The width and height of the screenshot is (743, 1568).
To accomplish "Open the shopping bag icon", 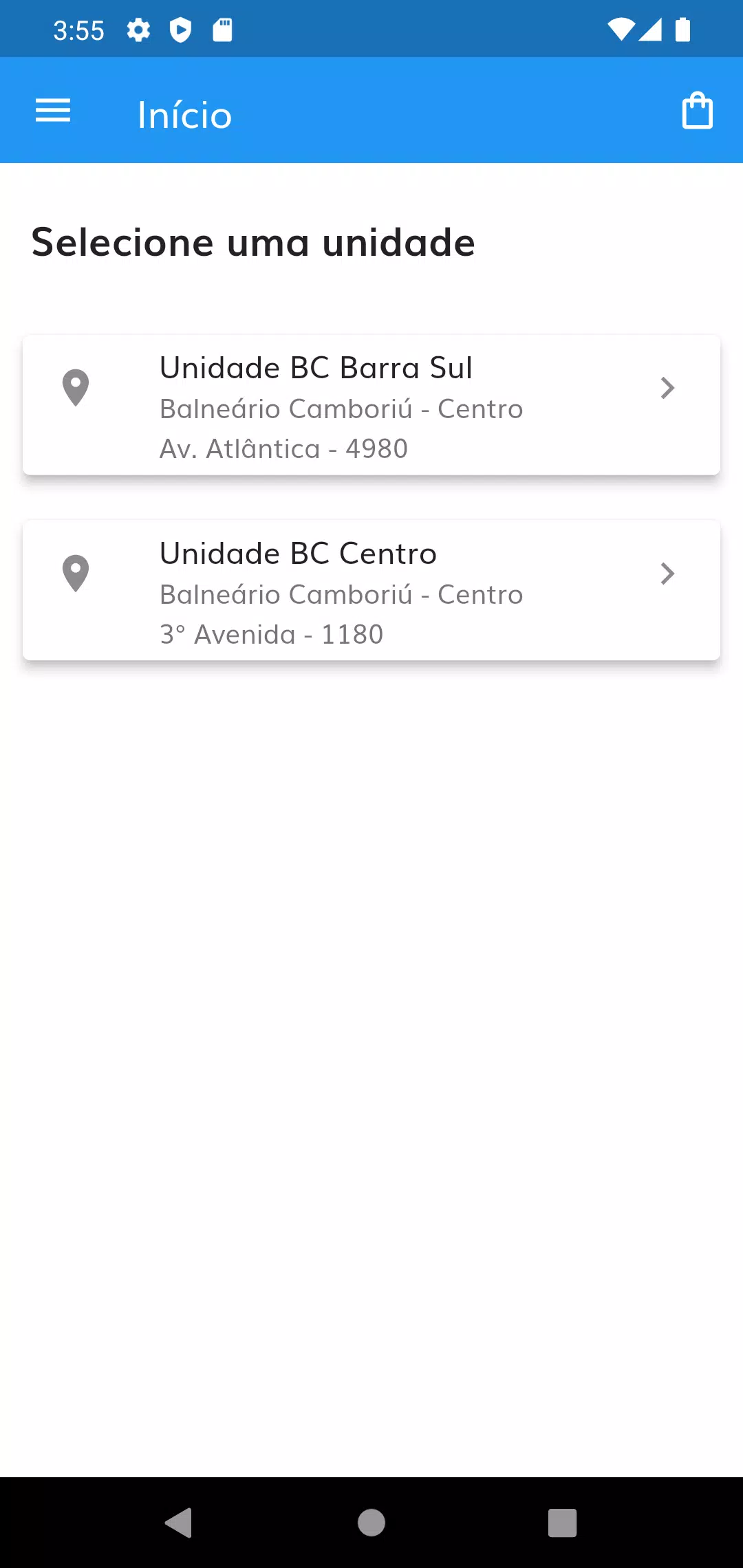I will 697,111.
